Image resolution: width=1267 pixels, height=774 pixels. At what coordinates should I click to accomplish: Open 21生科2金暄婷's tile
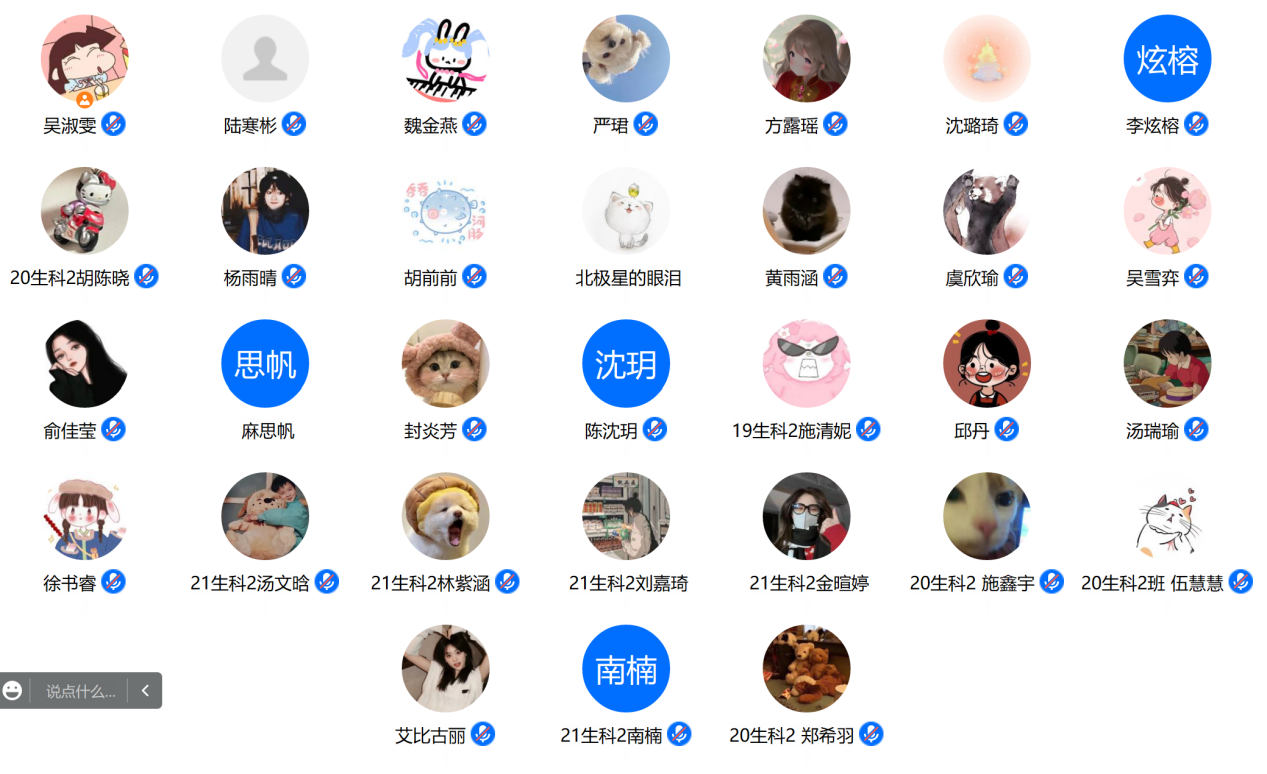tap(806, 516)
